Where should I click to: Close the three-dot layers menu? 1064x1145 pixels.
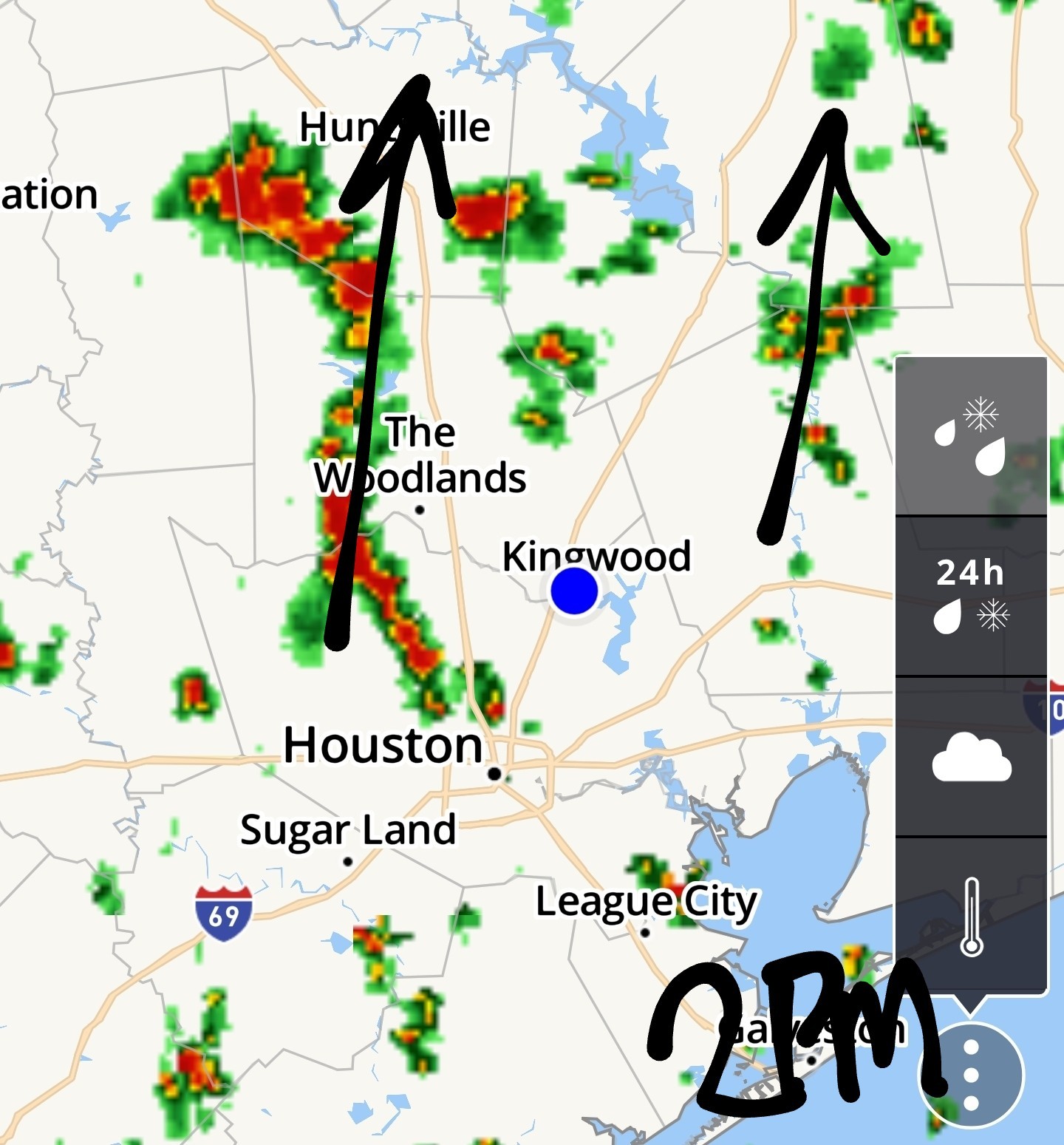(971, 1076)
